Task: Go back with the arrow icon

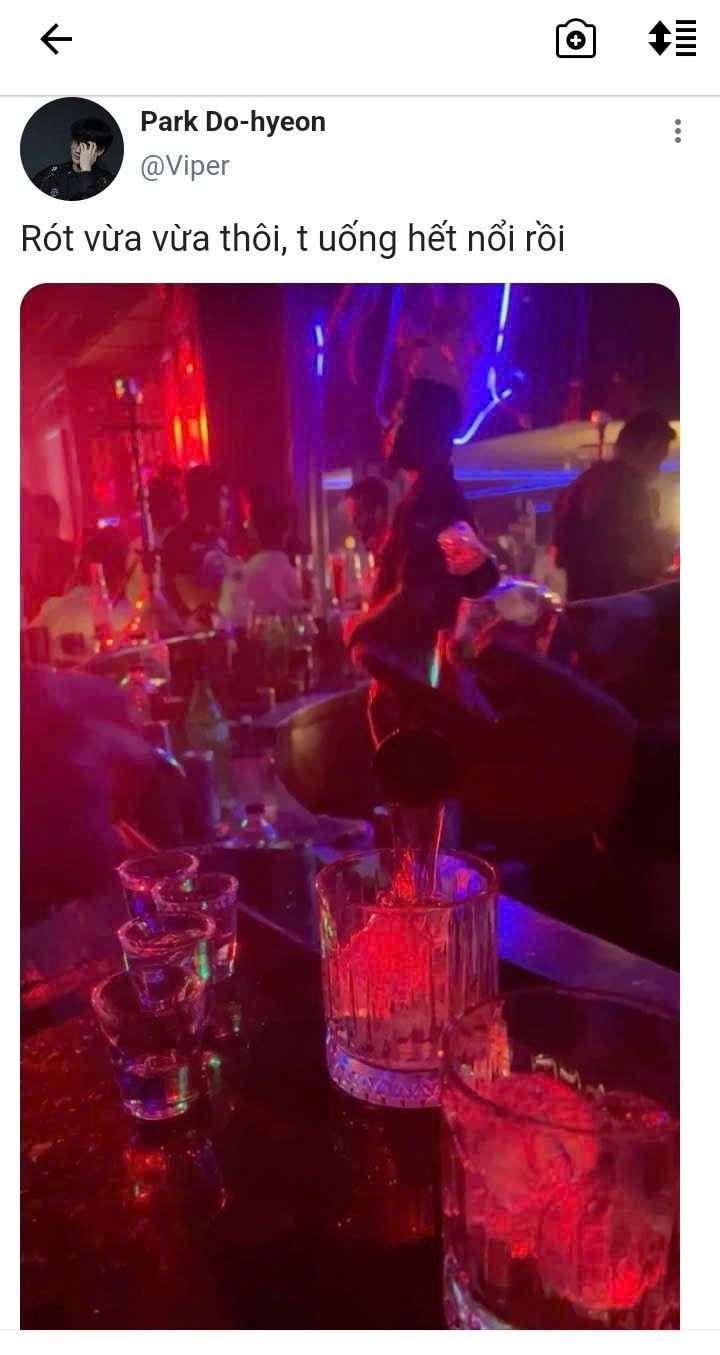Action: click(x=56, y=39)
